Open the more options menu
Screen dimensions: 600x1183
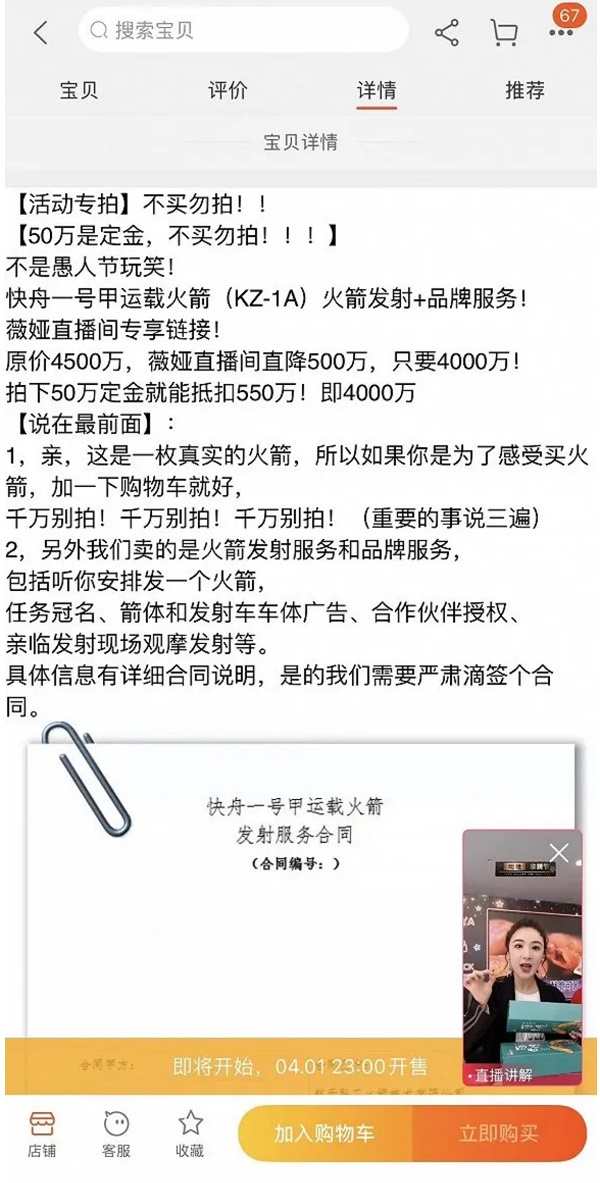pos(561,33)
